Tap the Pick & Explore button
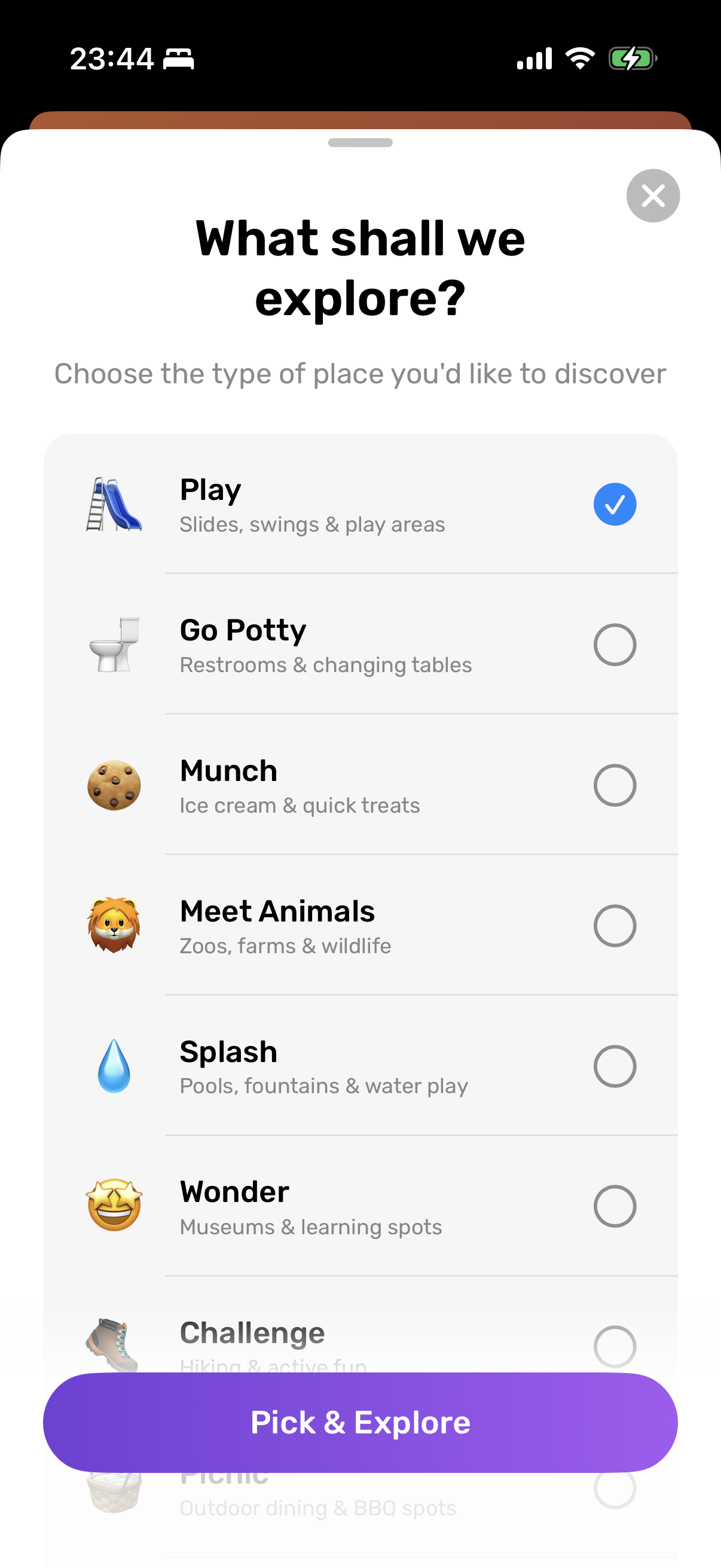This screenshot has height=1568, width=721. (x=360, y=1423)
